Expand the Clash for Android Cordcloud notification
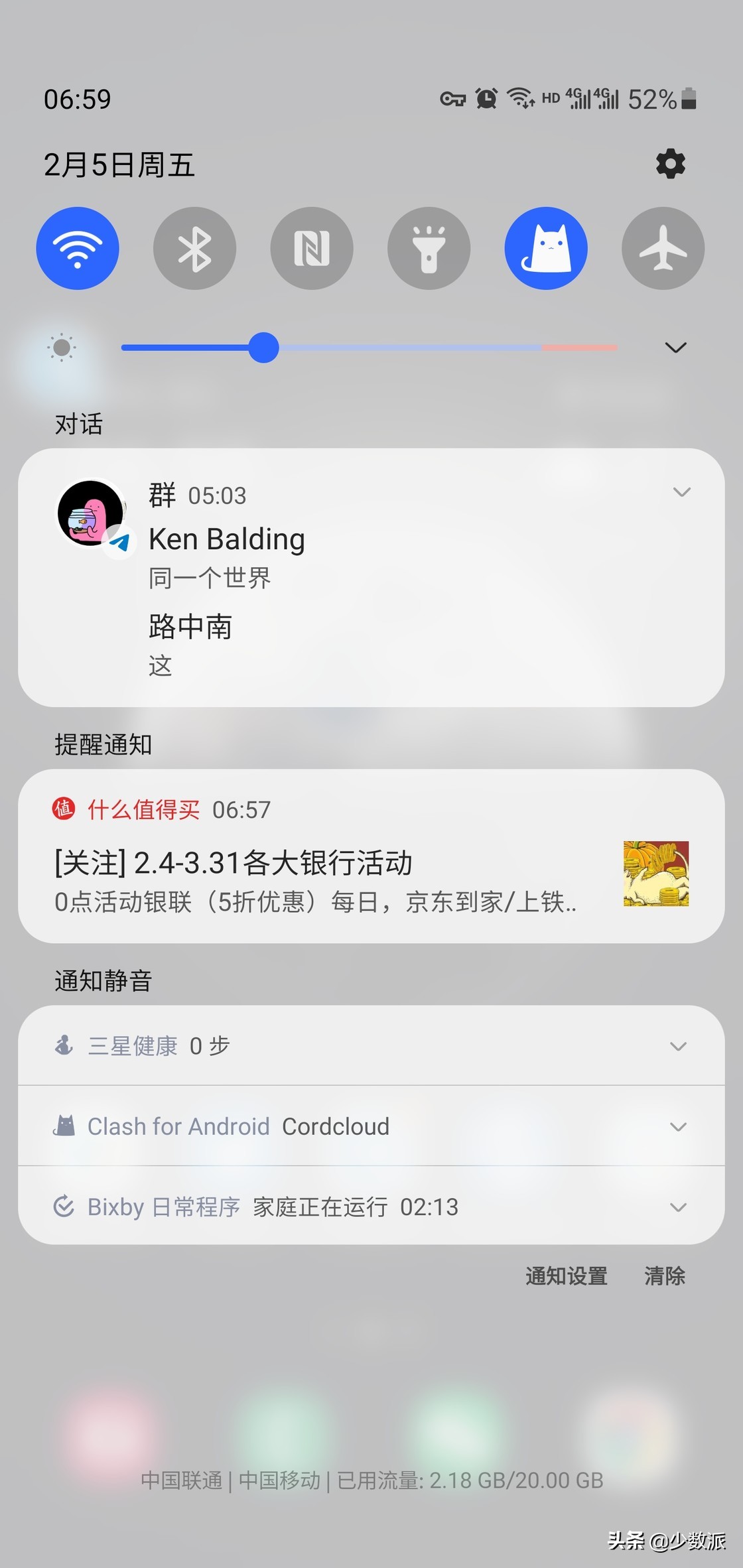The image size is (743, 1568). click(678, 1126)
